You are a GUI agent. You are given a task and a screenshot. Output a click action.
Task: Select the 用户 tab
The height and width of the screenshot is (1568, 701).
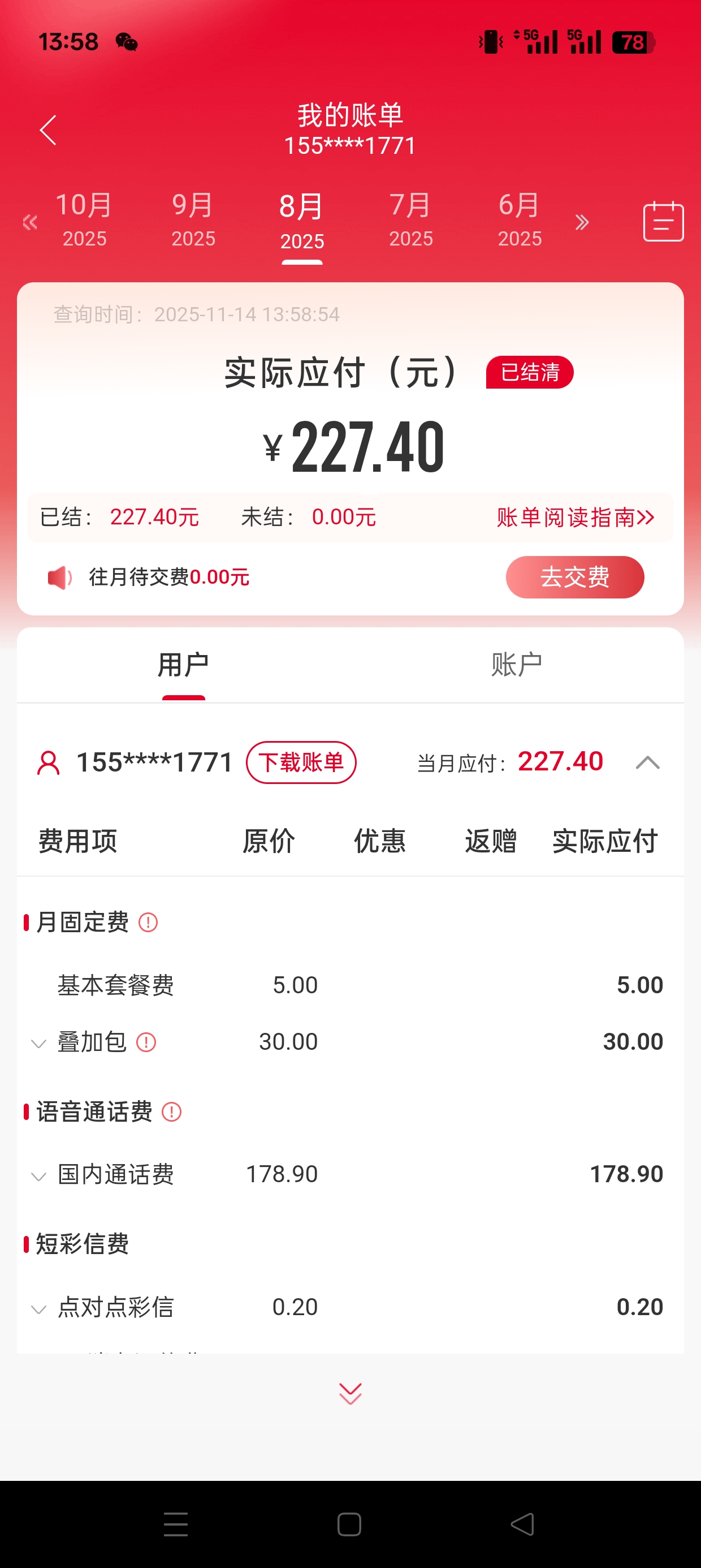[183, 664]
